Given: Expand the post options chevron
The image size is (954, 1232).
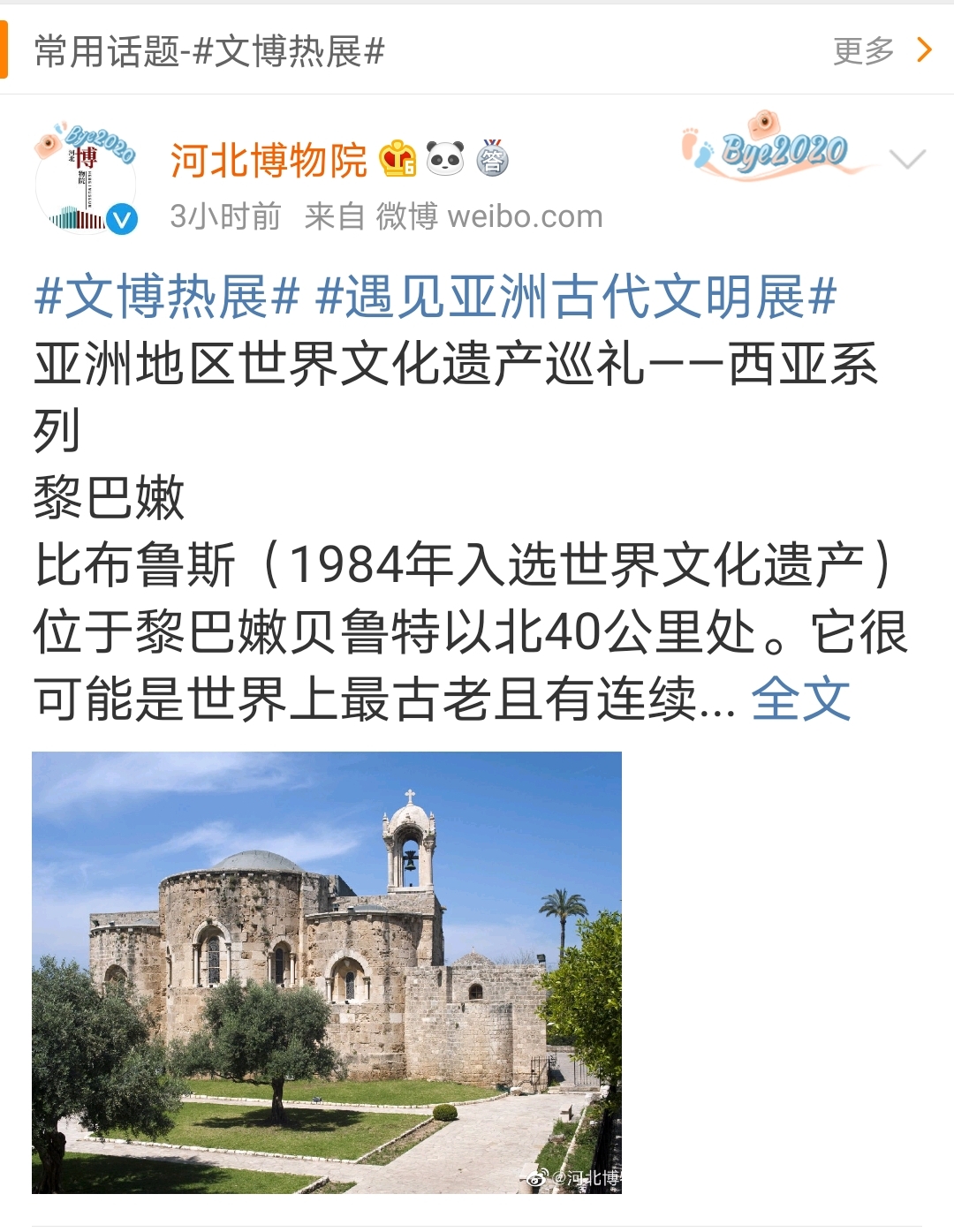Looking at the screenshot, I should pos(907,160).
